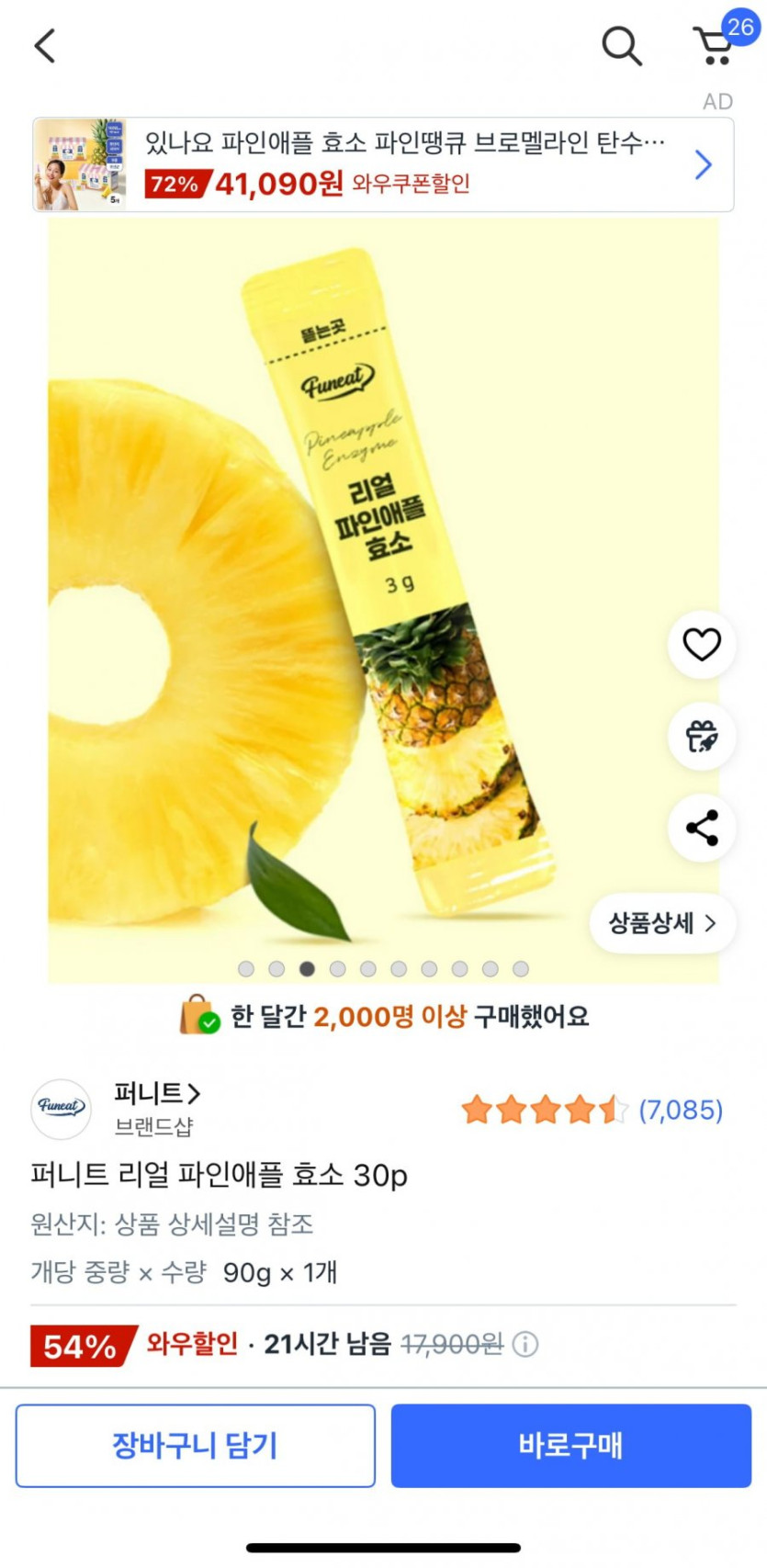This screenshot has height=1568, width=767.
Task: Add item to cart with 장바구니 담기
Action: [196, 1445]
